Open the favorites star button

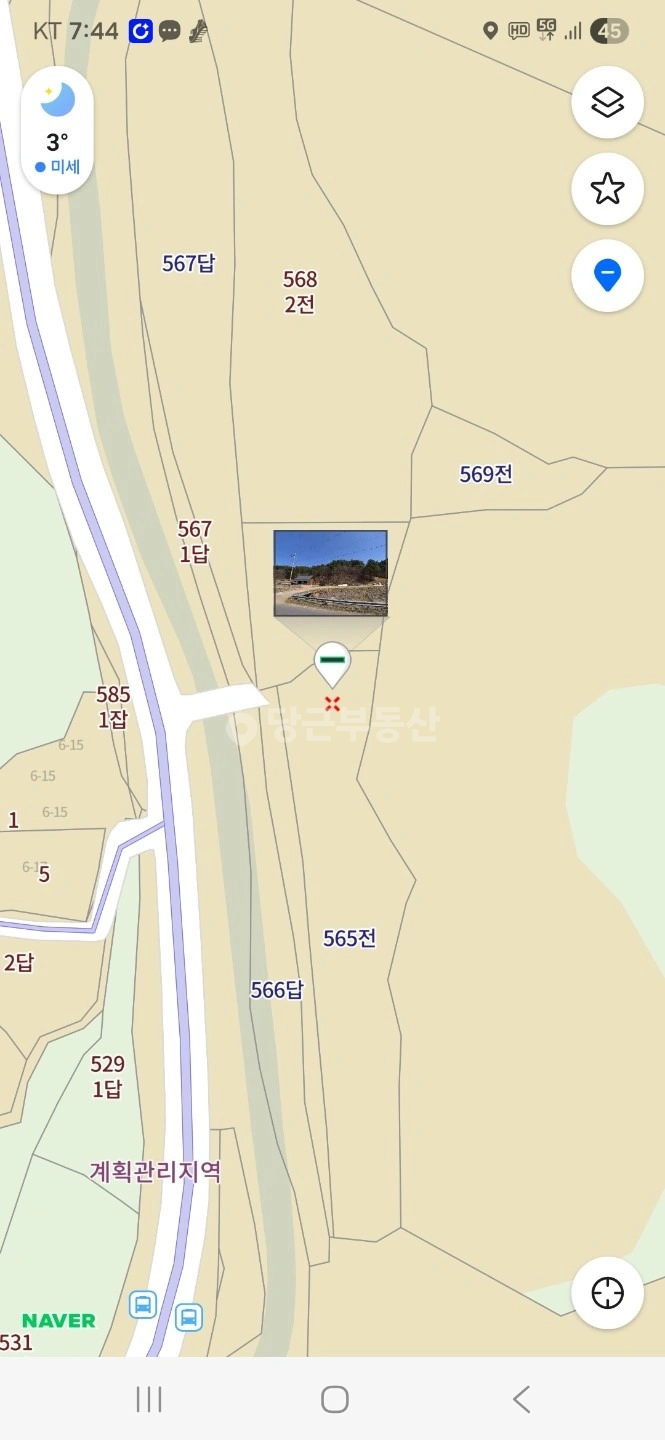[x=607, y=189]
